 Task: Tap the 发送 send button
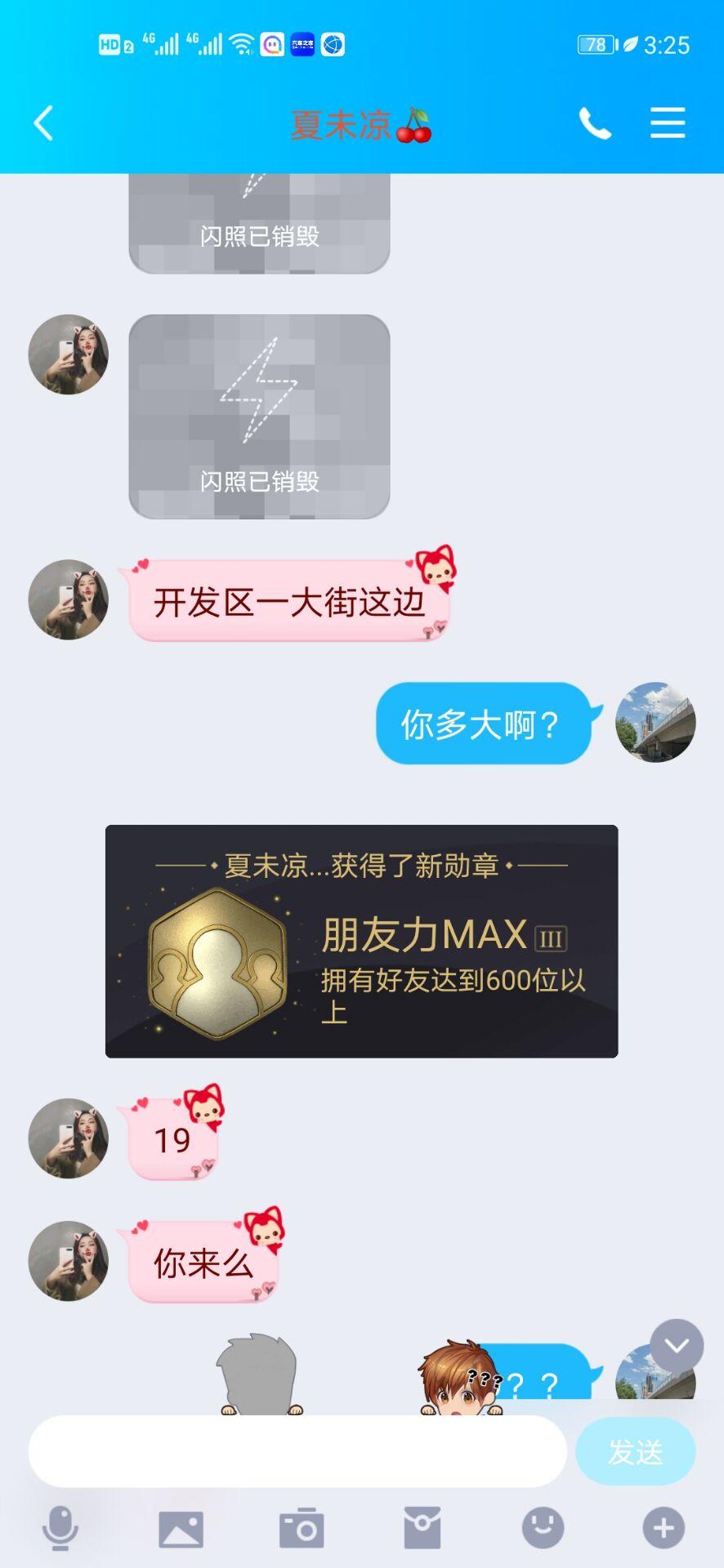635,1451
